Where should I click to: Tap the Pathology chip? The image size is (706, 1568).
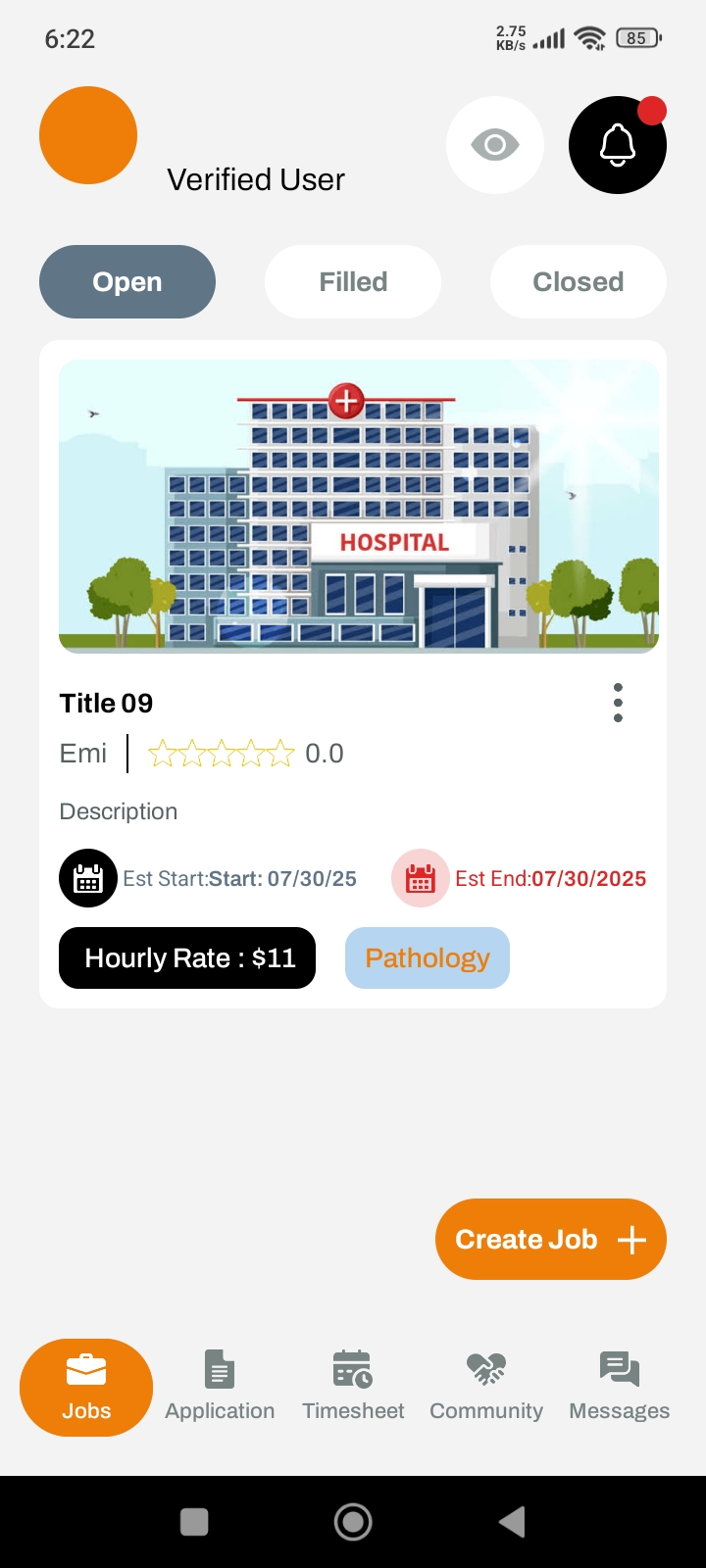point(428,957)
